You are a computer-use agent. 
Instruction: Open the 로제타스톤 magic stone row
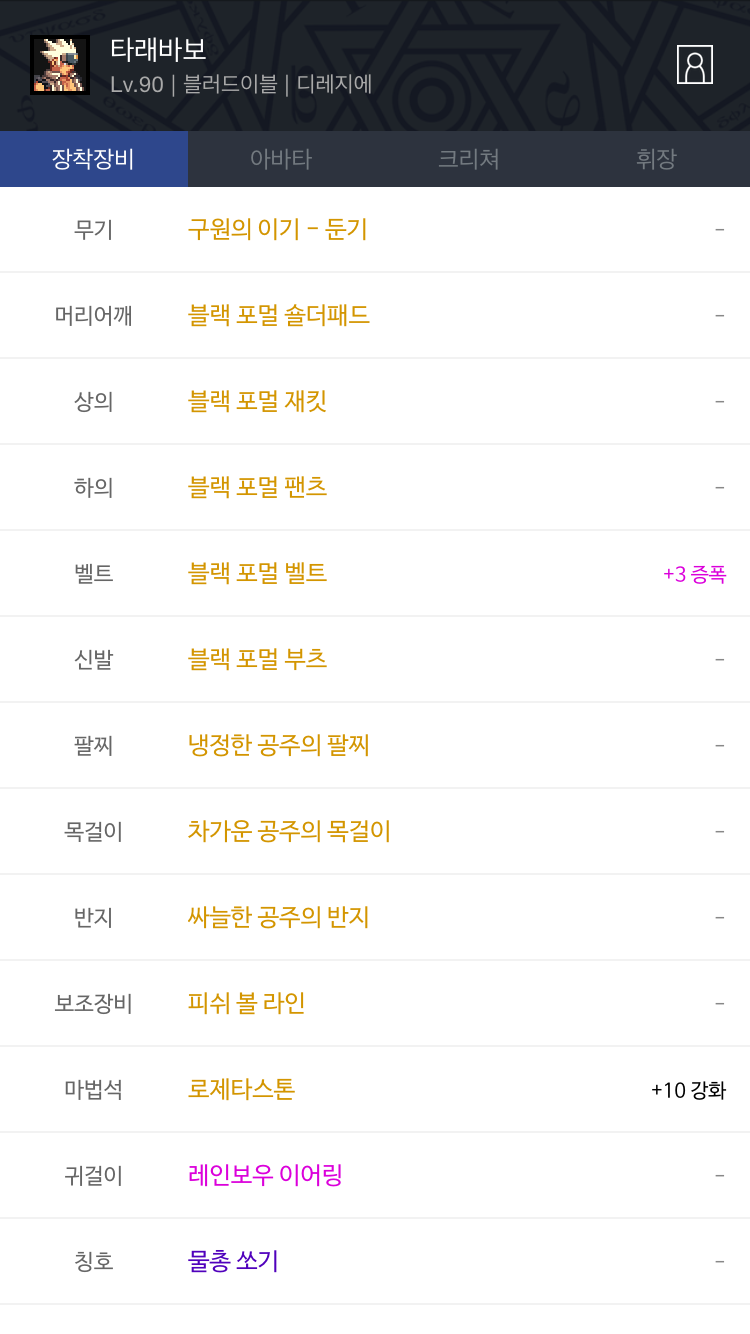[x=242, y=1090]
